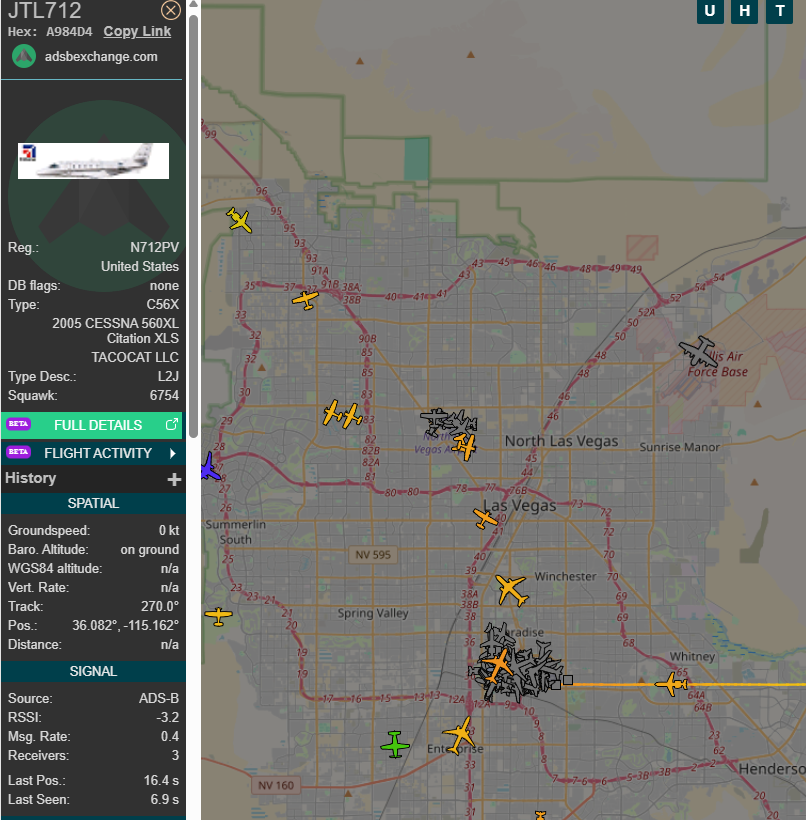This screenshot has width=806, height=820.
Task: Copy link to this aircraft
Action: 137,31
